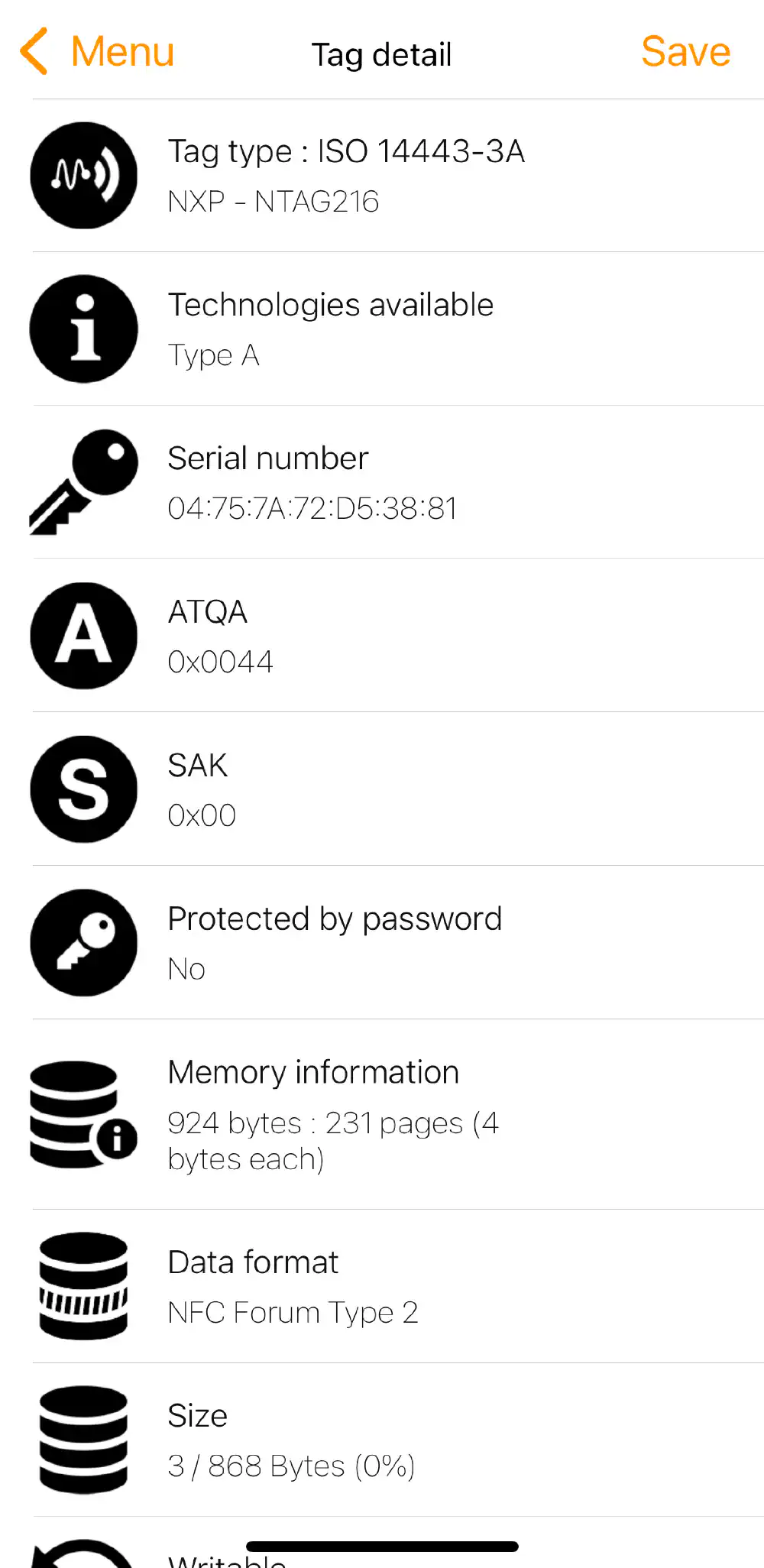The image size is (764, 1568).
Task: Tap the info icon beside Technologies available
Action: [84, 329]
